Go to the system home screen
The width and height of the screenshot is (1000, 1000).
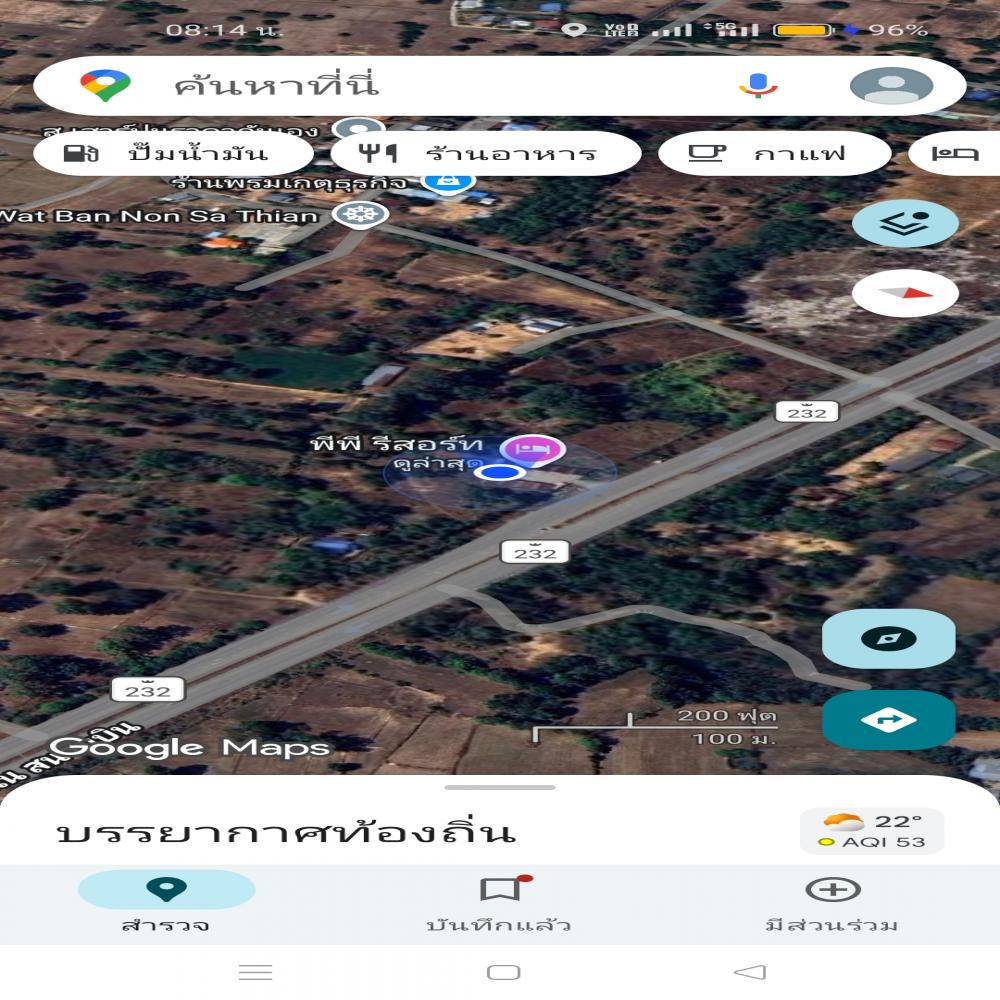(x=503, y=972)
